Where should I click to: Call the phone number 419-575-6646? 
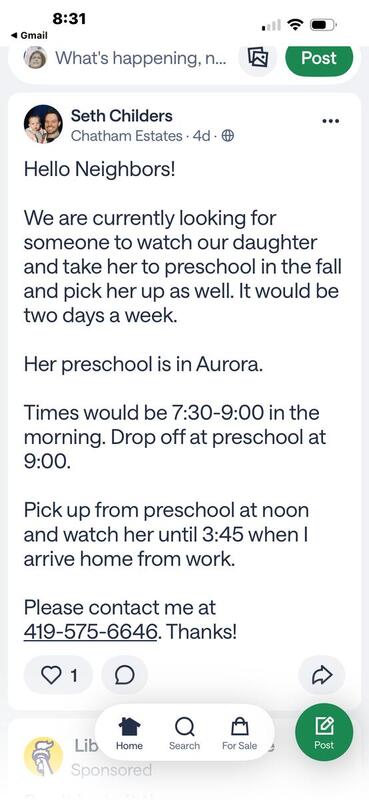pos(90,633)
